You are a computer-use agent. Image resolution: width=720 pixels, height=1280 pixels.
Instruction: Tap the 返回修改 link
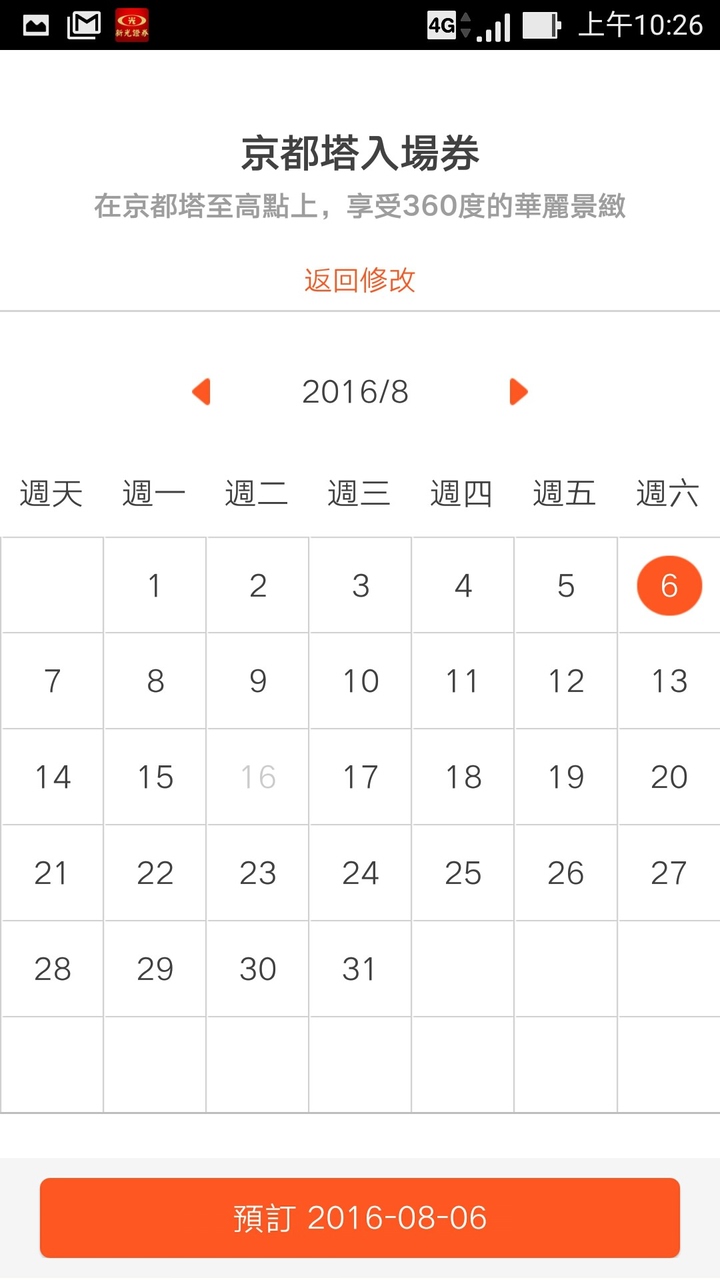360,280
